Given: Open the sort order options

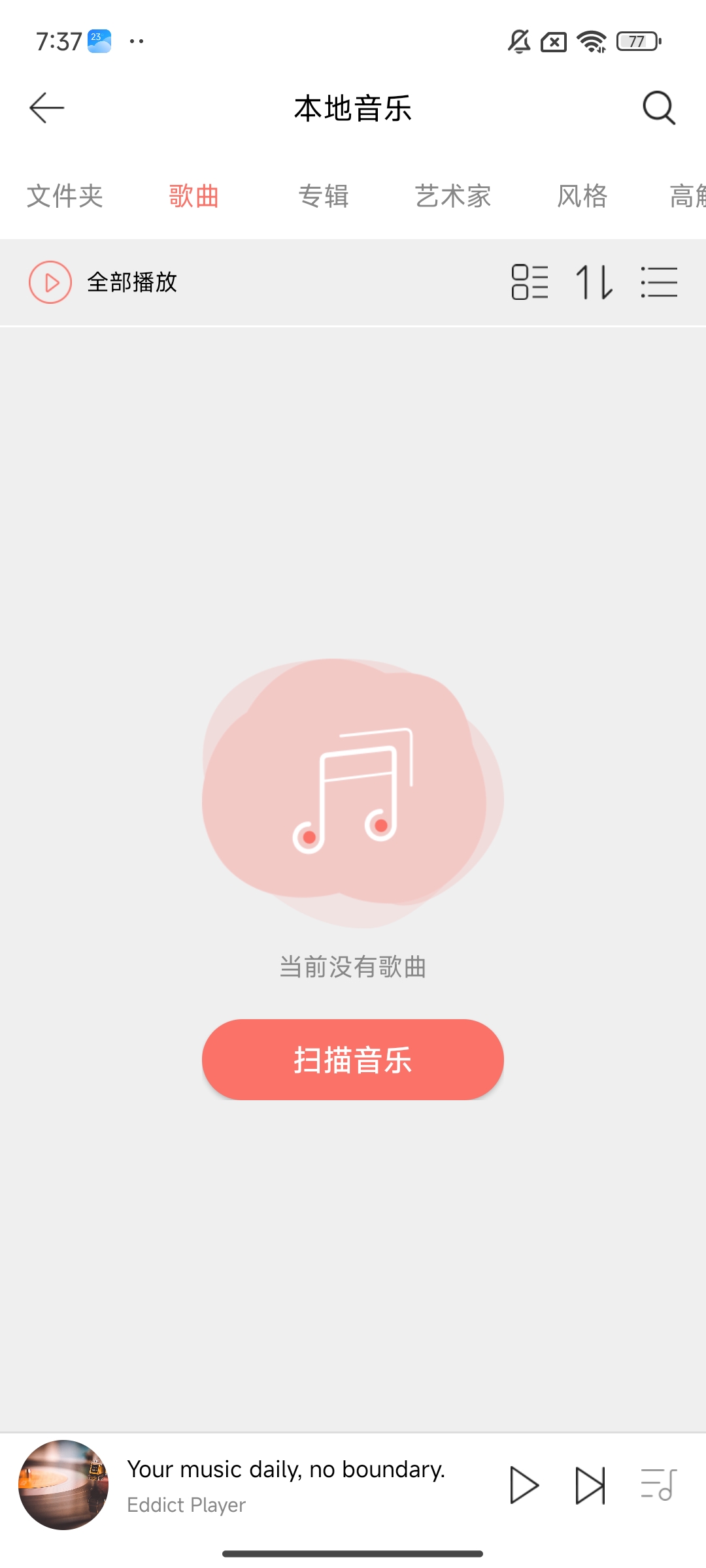Looking at the screenshot, I should tap(594, 282).
